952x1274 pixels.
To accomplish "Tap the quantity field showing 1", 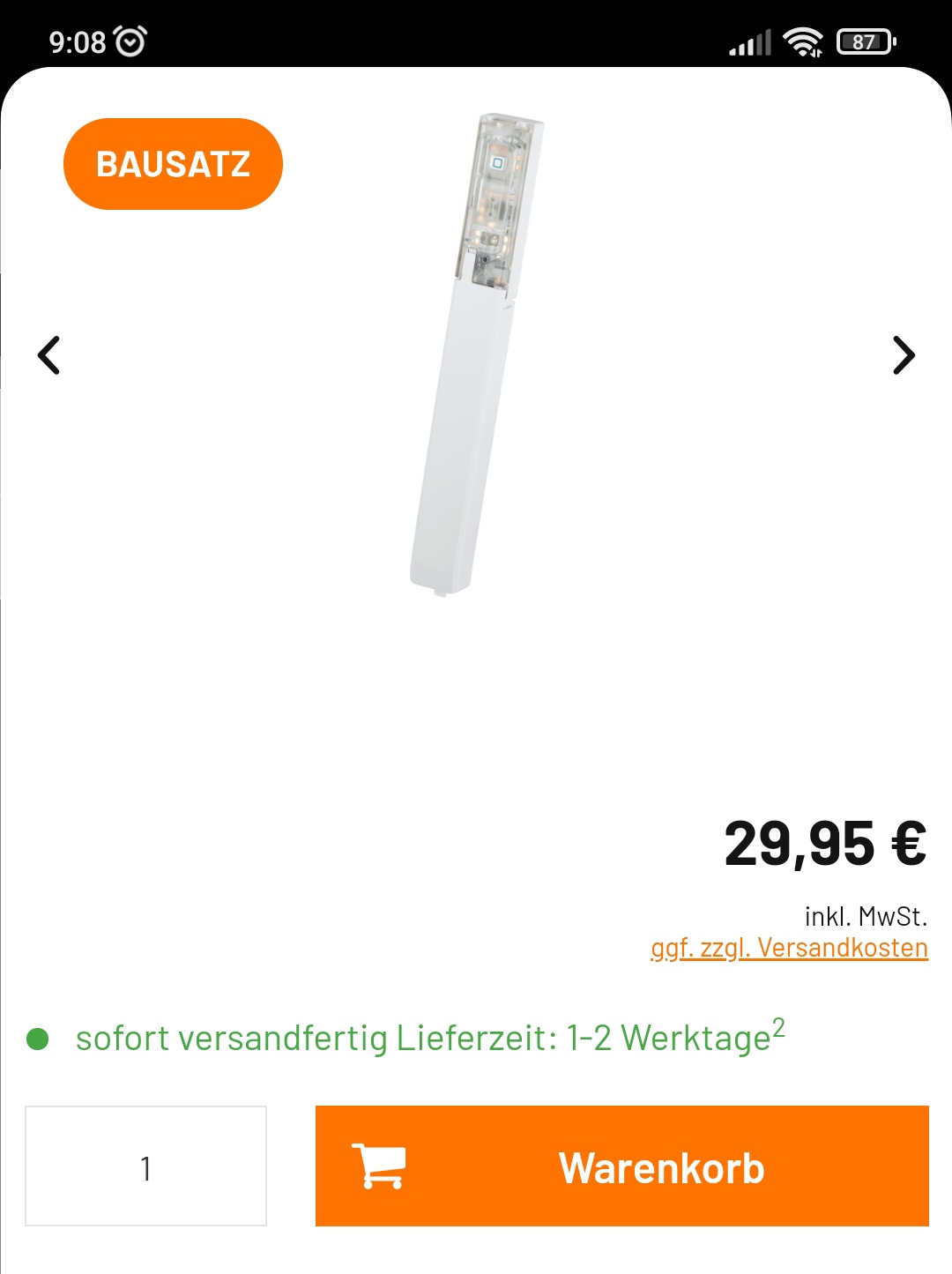I will pos(145,1166).
